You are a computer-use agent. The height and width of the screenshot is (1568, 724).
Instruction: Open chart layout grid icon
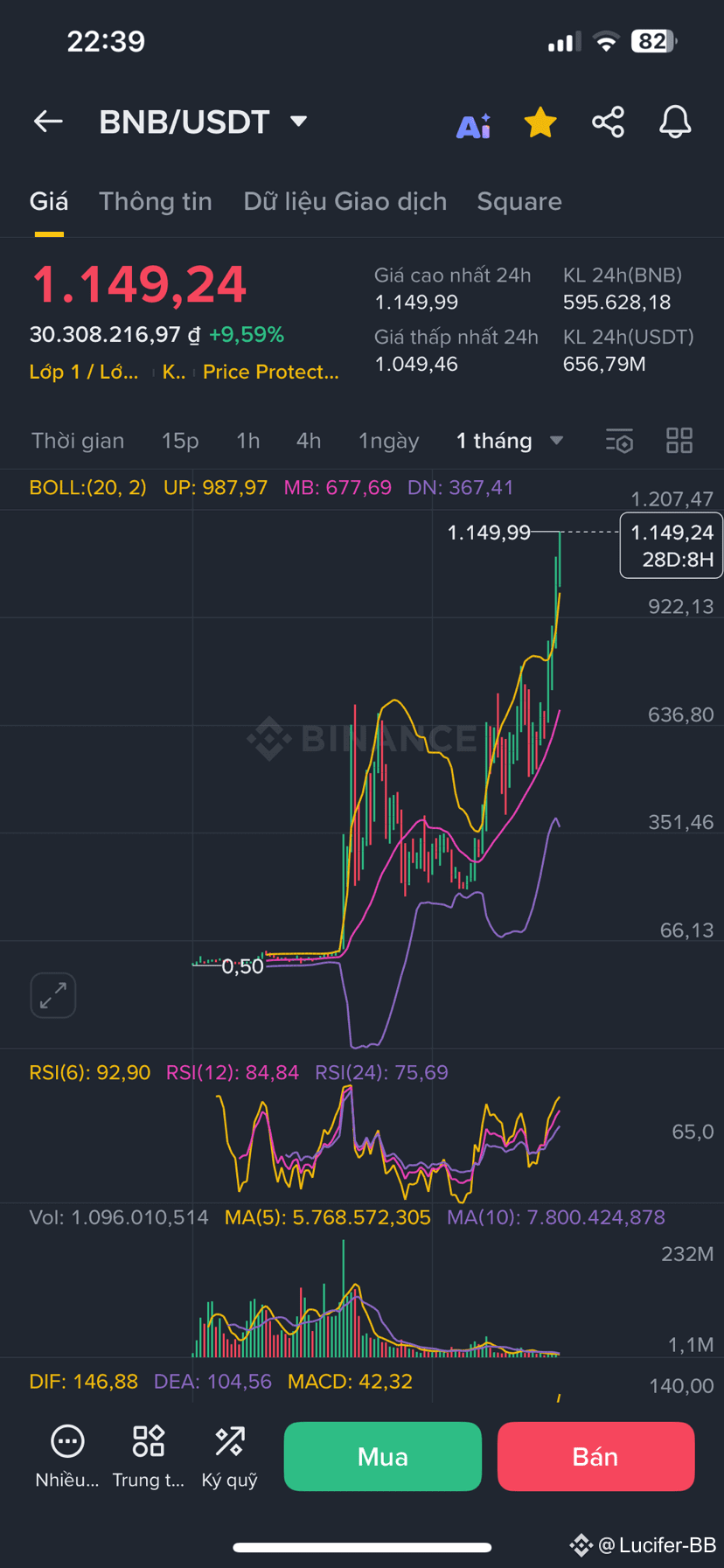[679, 441]
